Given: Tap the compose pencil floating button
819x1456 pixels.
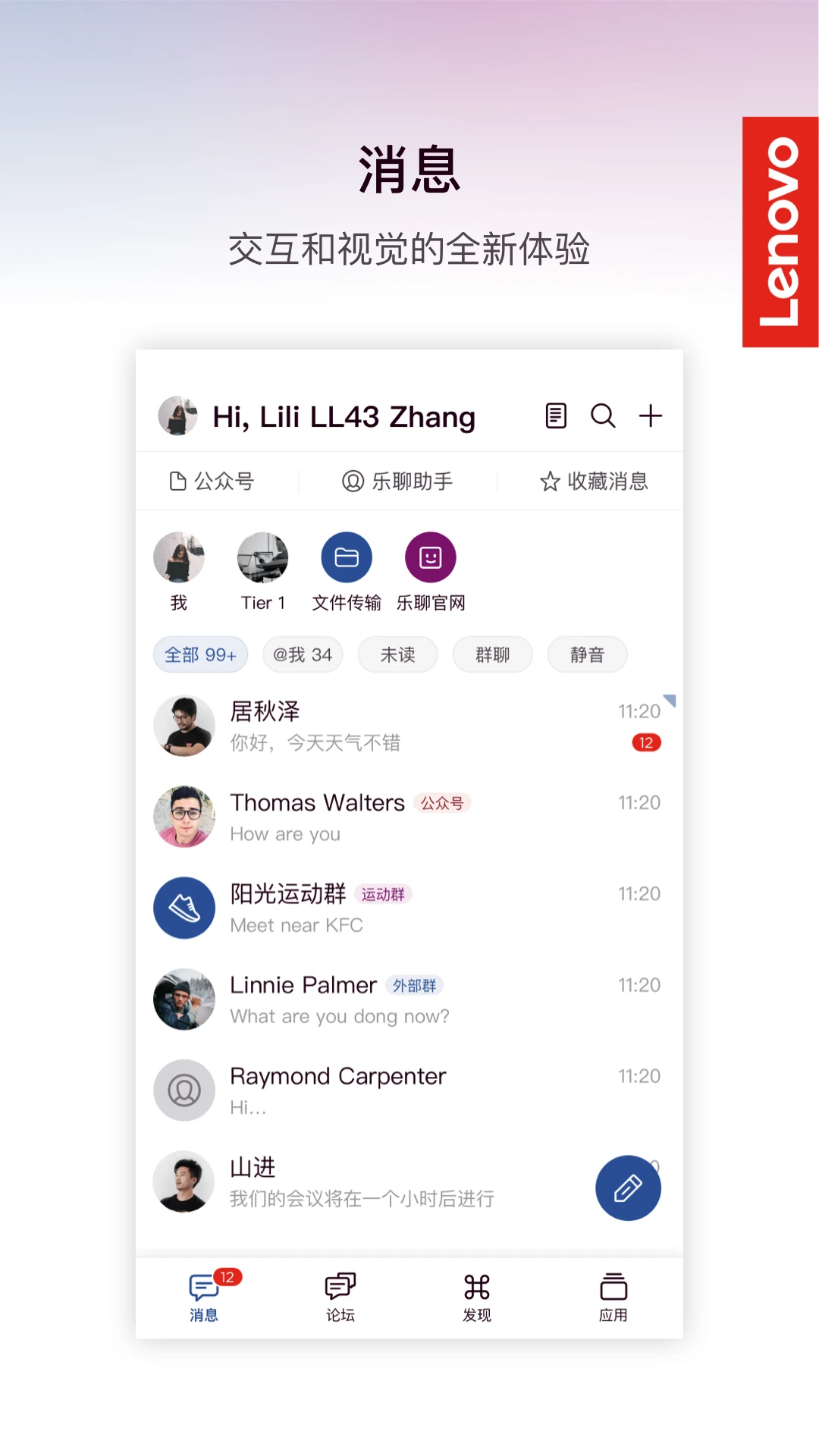Looking at the screenshot, I should (x=628, y=1188).
